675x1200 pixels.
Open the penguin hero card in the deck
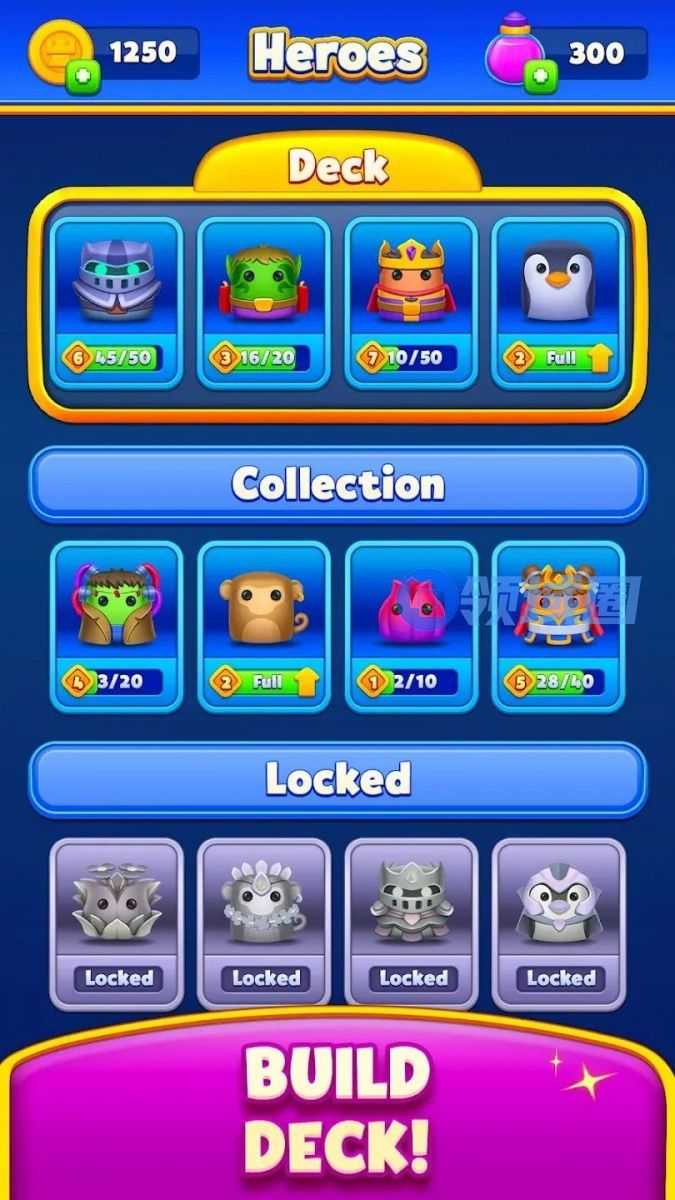click(x=558, y=301)
